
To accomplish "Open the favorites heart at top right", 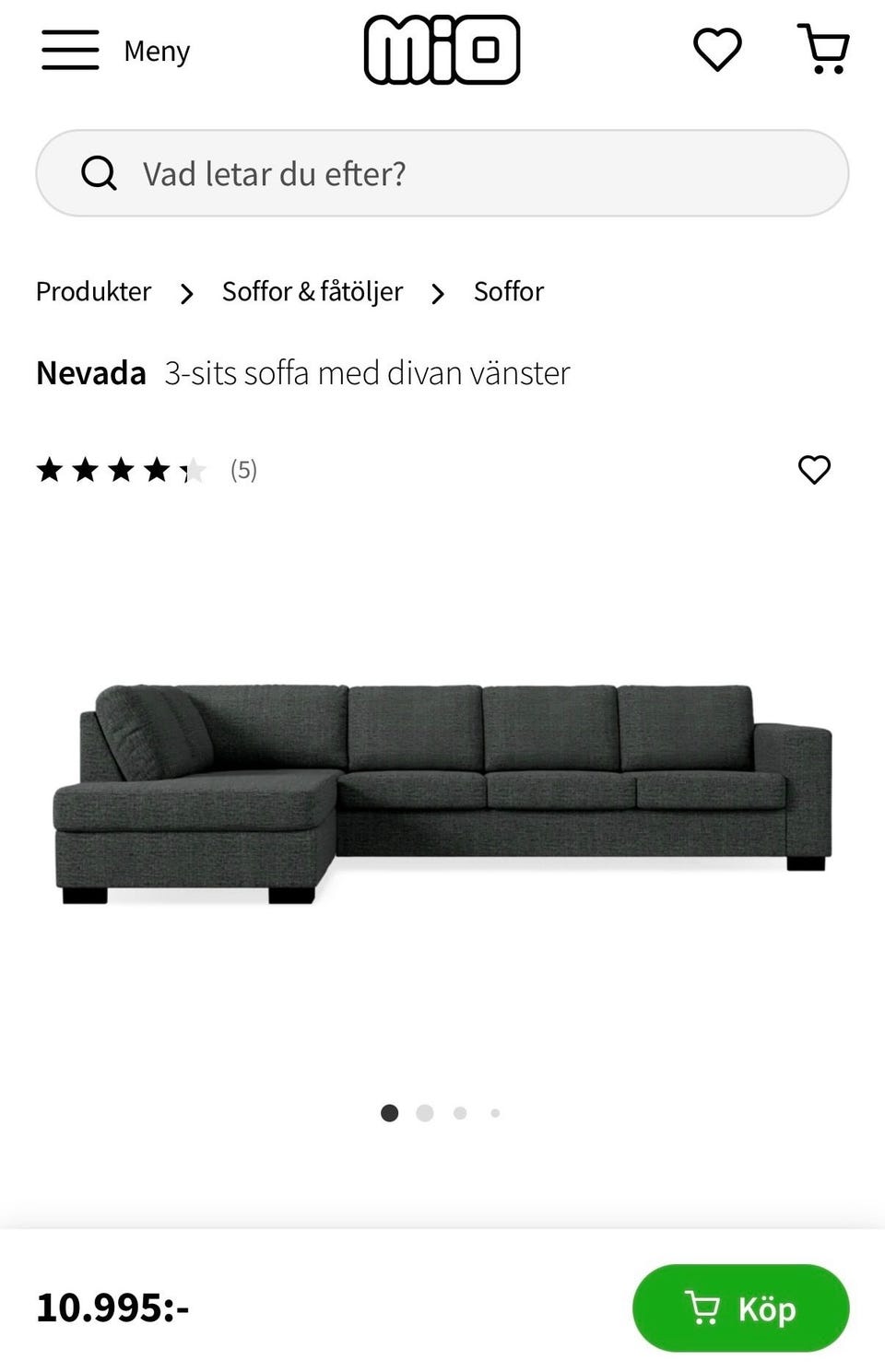I will coord(718,51).
